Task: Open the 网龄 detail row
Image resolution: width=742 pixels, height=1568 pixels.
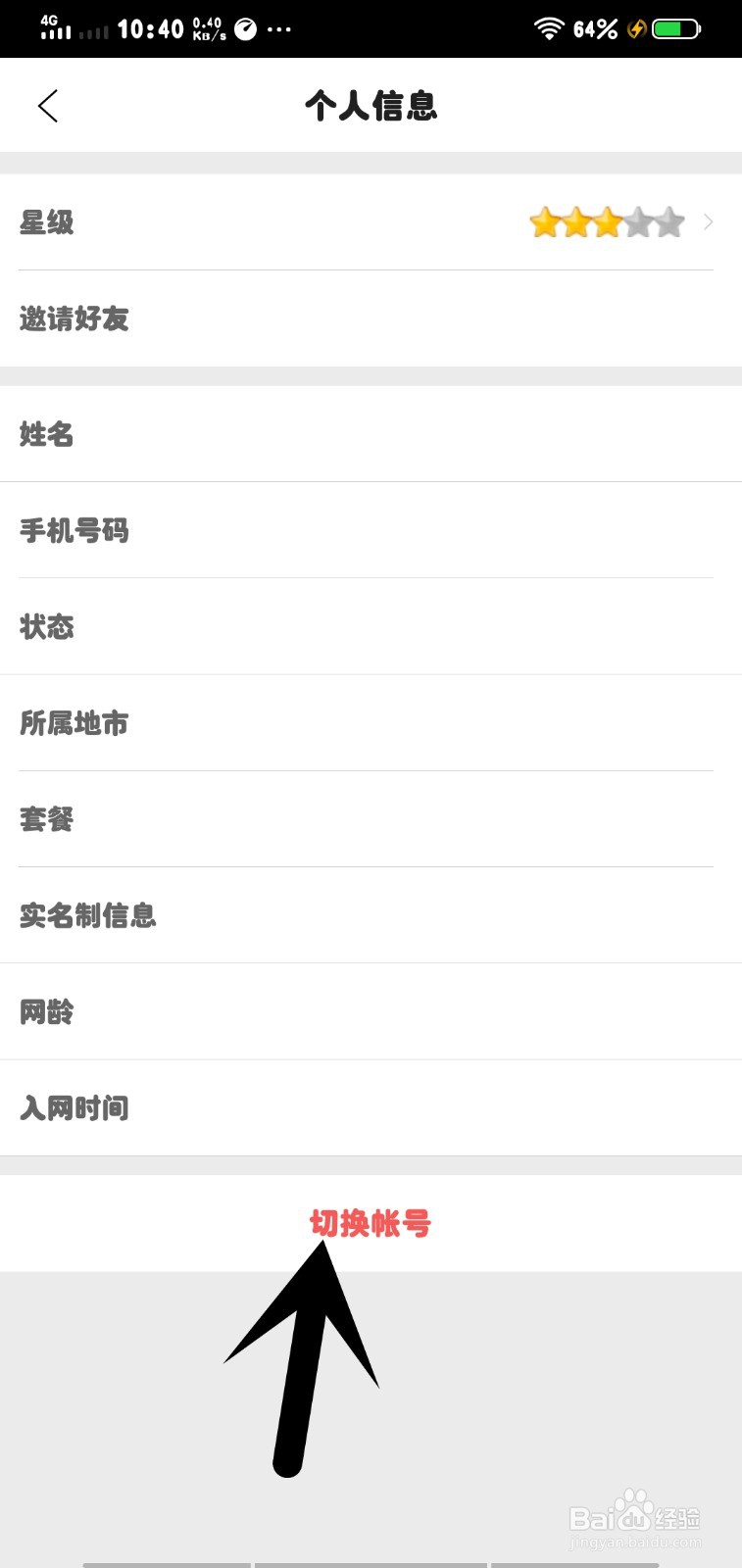Action: click(371, 1011)
